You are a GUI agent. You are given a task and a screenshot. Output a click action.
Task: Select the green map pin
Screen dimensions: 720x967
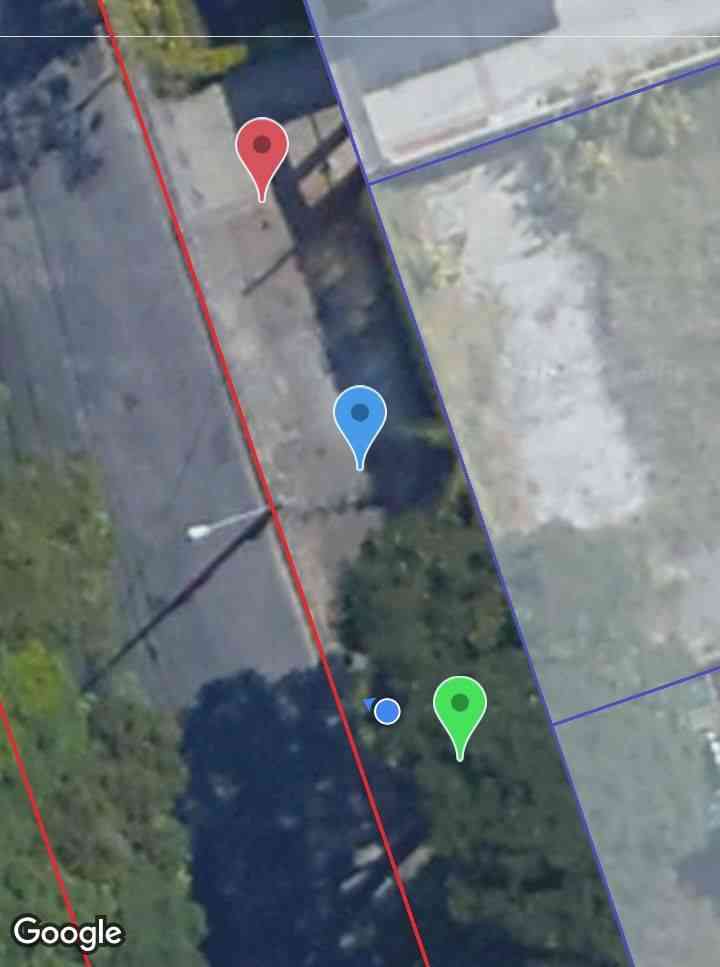[x=460, y=708]
